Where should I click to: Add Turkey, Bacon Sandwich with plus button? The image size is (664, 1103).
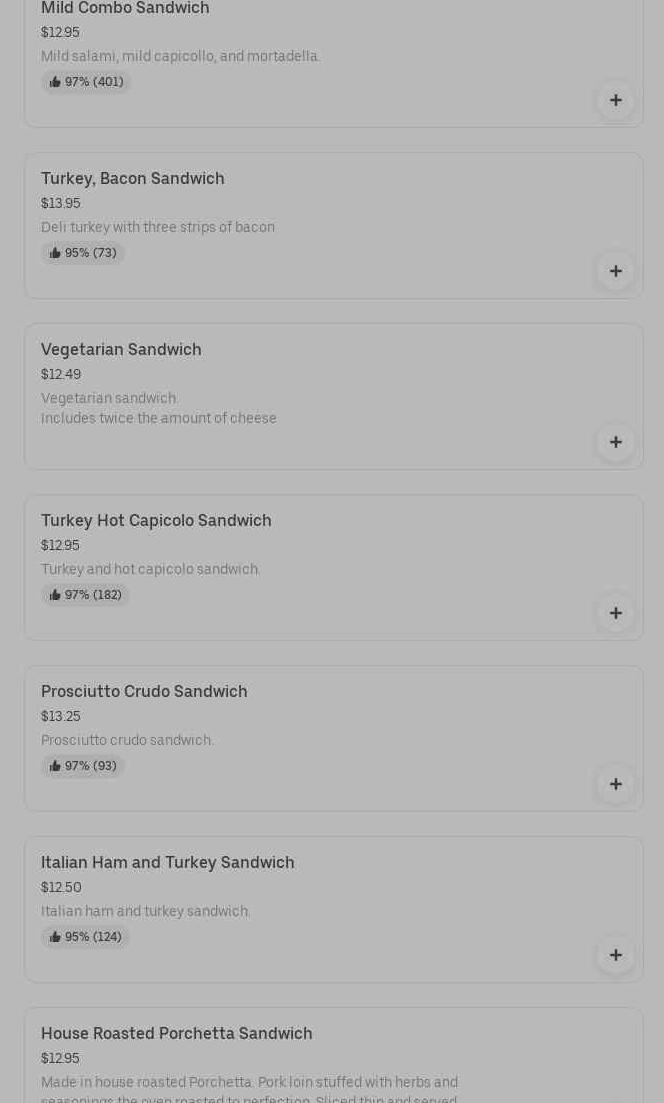point(615,272)
